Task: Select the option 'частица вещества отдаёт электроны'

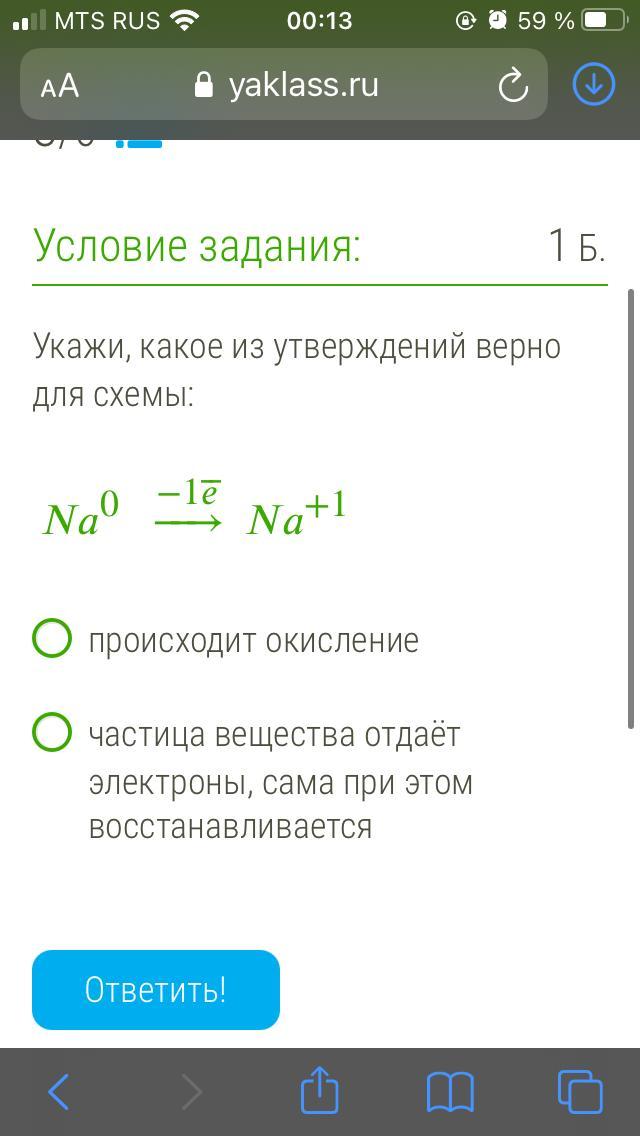Action: point(52,732)
